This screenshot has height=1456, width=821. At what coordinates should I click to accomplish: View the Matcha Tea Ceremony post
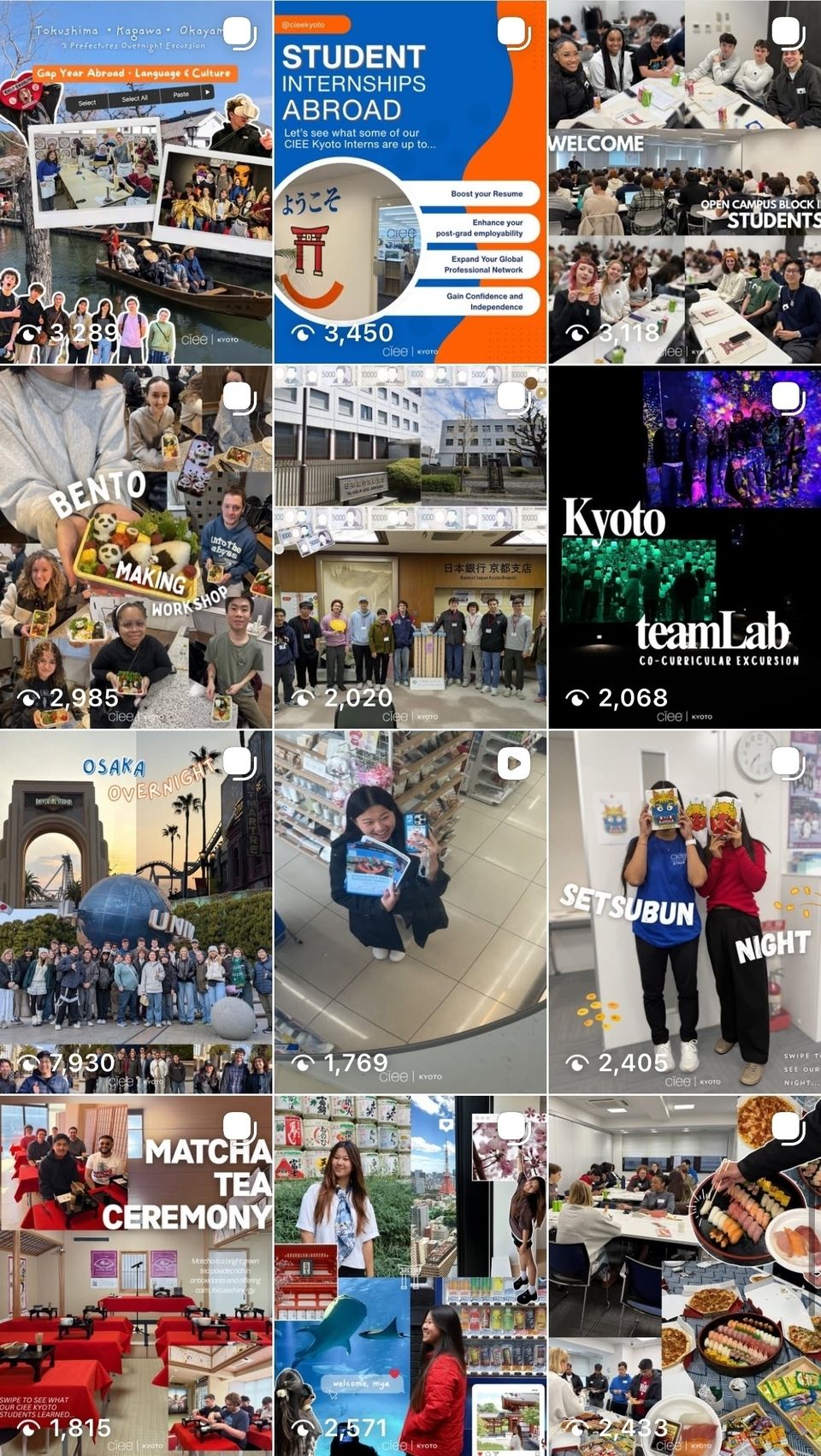tap(136, 1276)
